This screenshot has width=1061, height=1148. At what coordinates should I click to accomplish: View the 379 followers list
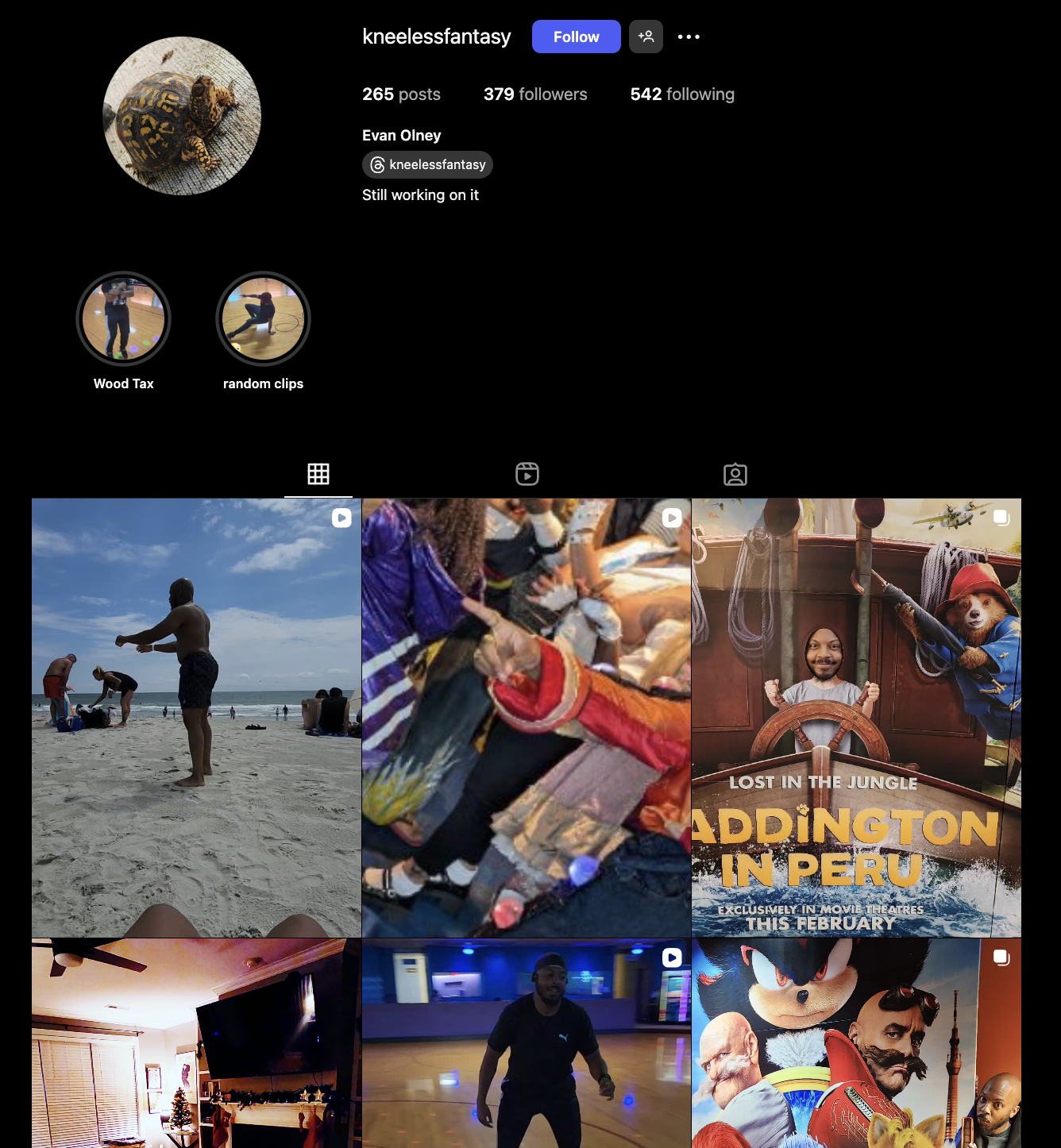[x=535, y=94]
